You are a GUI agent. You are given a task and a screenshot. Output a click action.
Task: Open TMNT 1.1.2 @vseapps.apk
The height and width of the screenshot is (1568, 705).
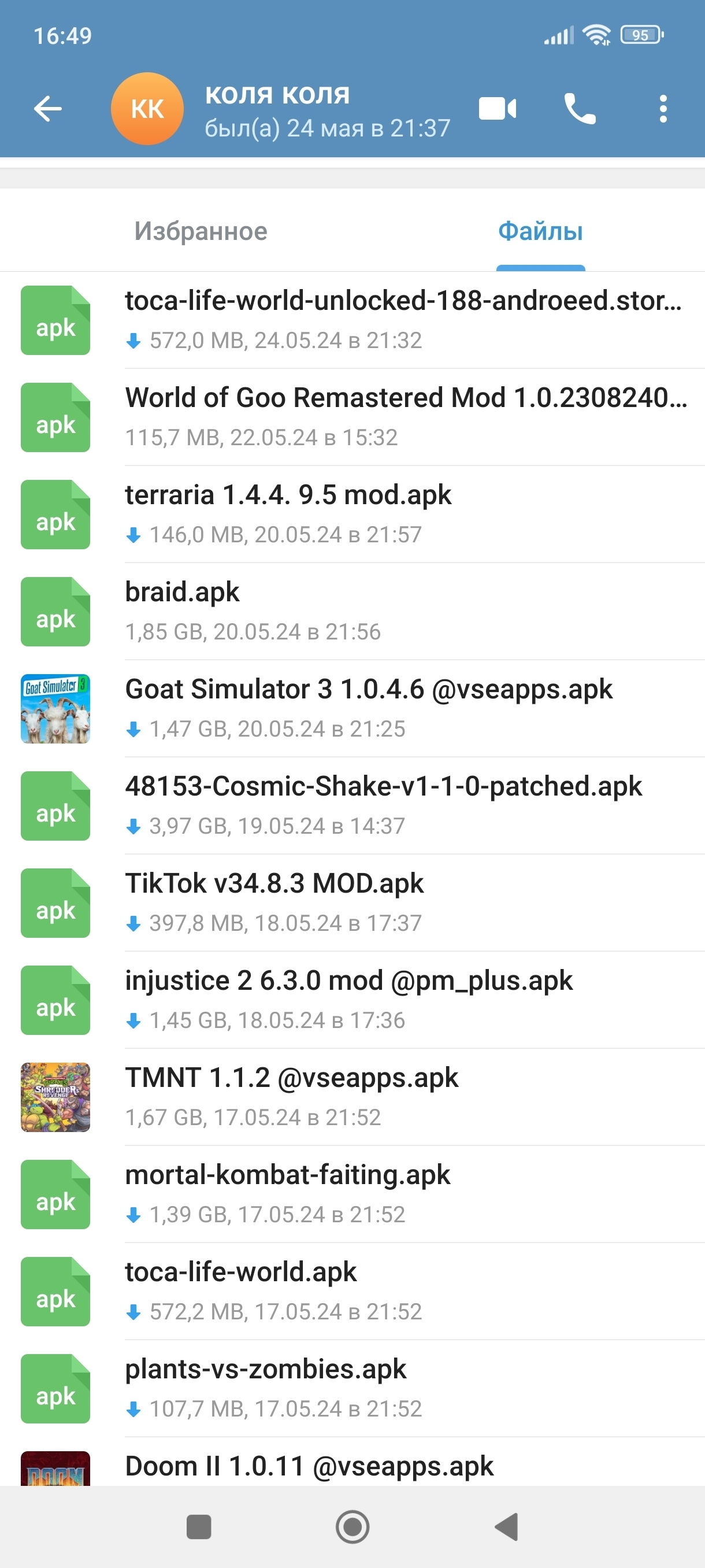click(352, 1097)
